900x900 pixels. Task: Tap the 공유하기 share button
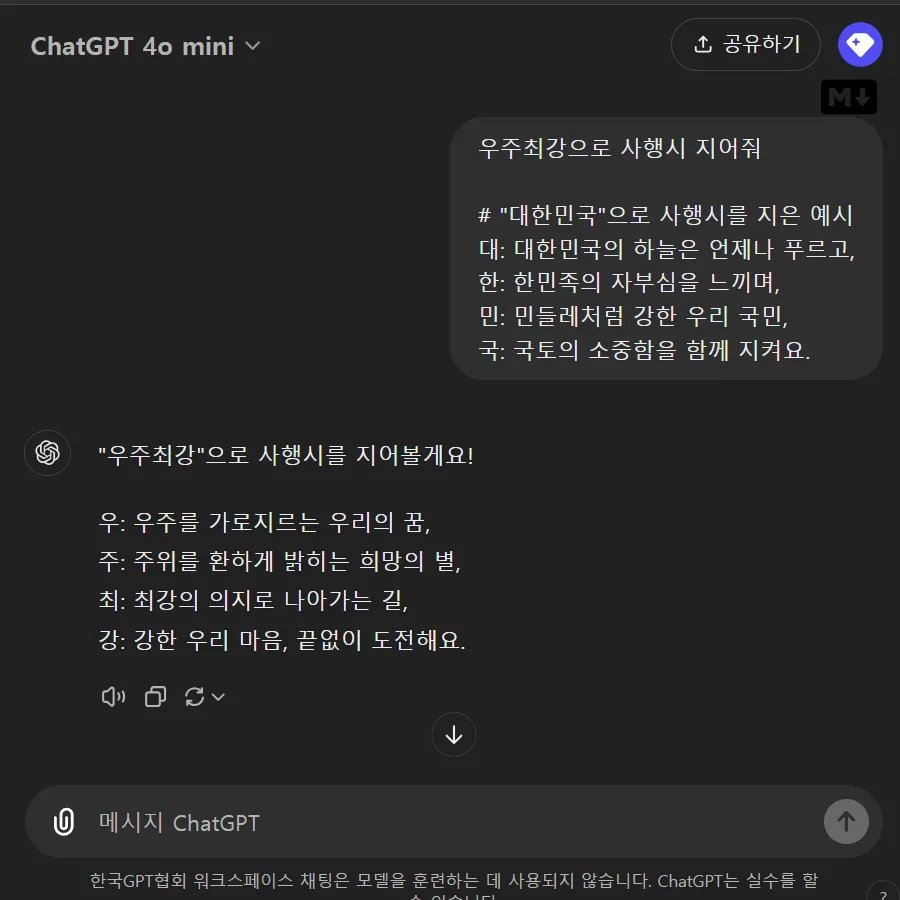(x=746, y=44)
